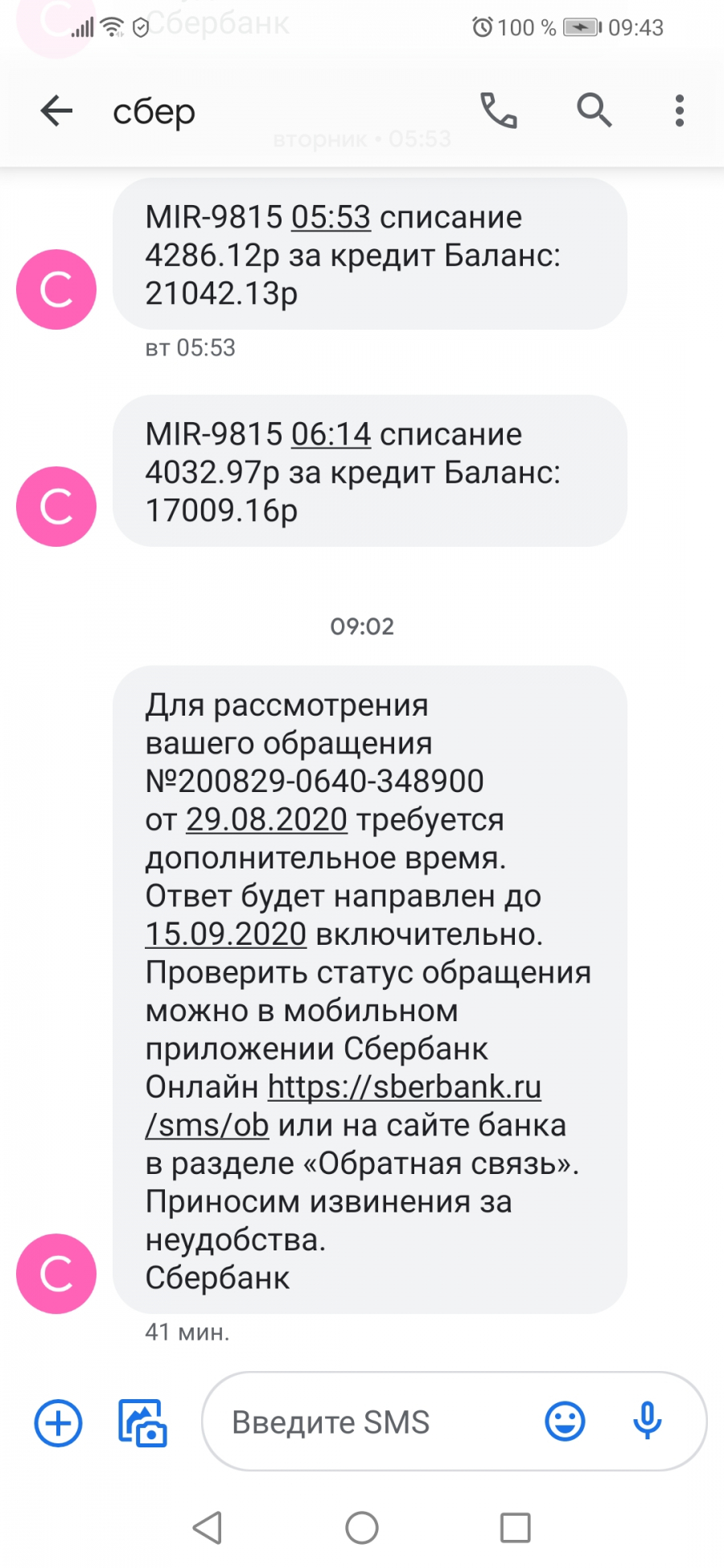This screenshot has height=1568, width=724.
Task: Open the plus attachment menu
Action: pos(58,1422)
